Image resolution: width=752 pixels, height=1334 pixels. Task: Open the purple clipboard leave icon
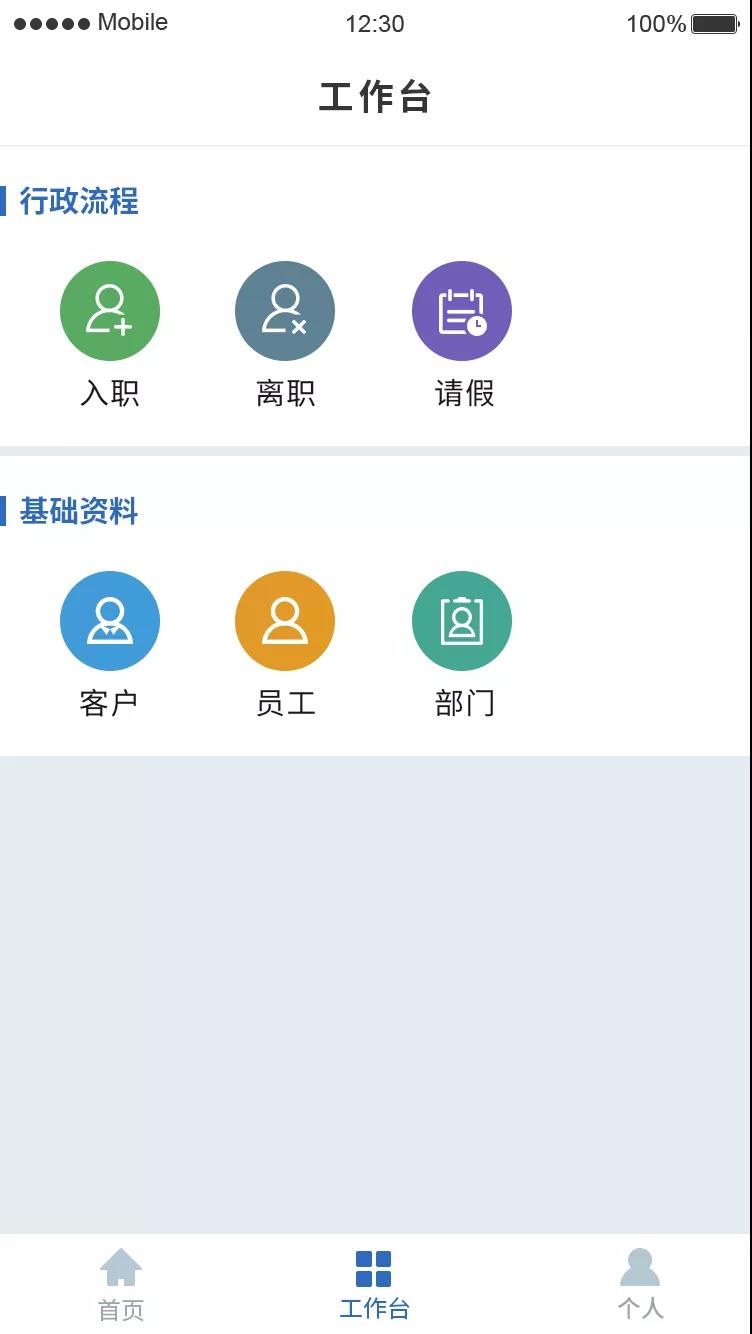click(x=462, y=310)
